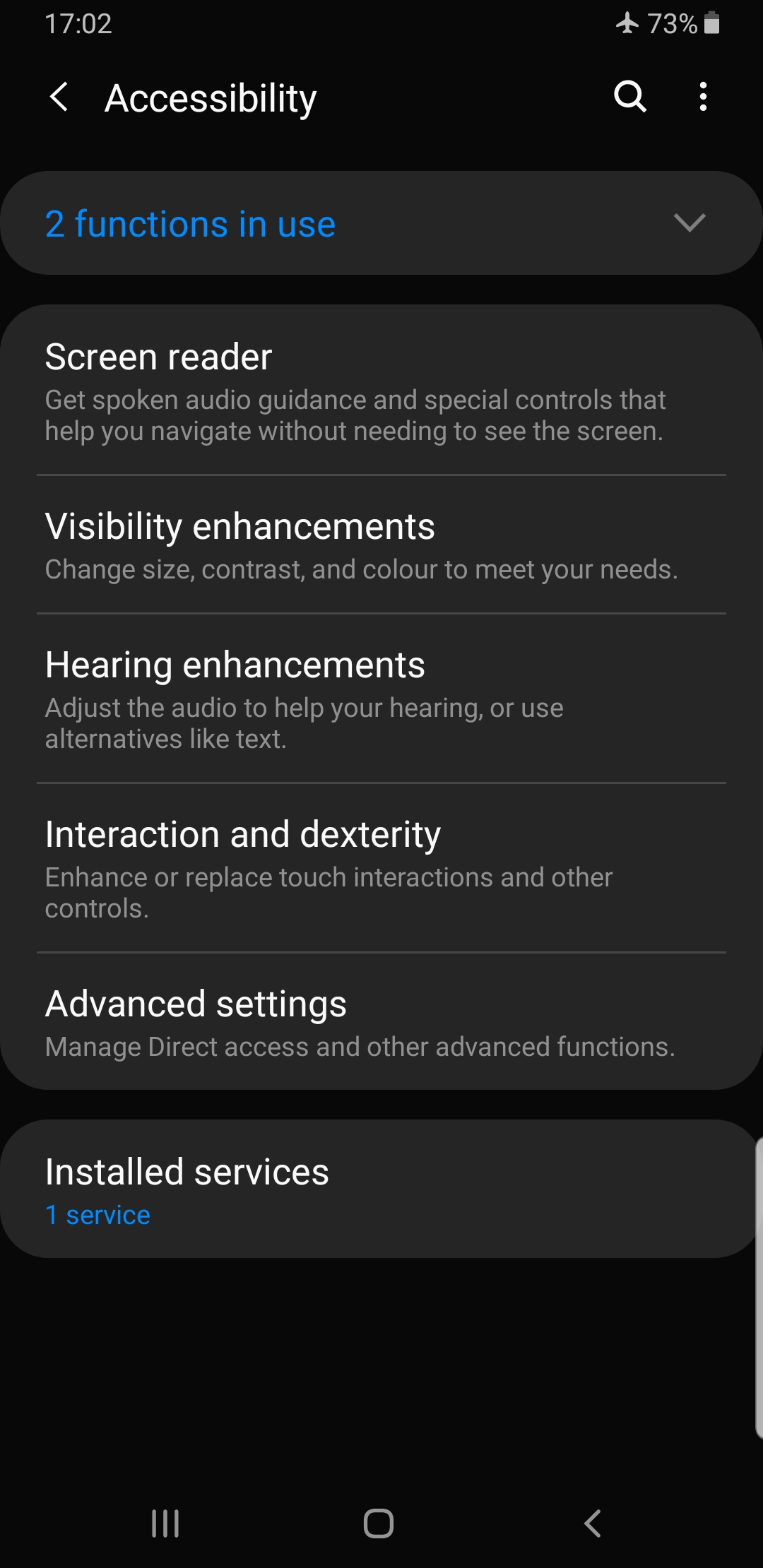Tap the system home button
This screenshot has height=1568, width=763.
point(379,1523)
